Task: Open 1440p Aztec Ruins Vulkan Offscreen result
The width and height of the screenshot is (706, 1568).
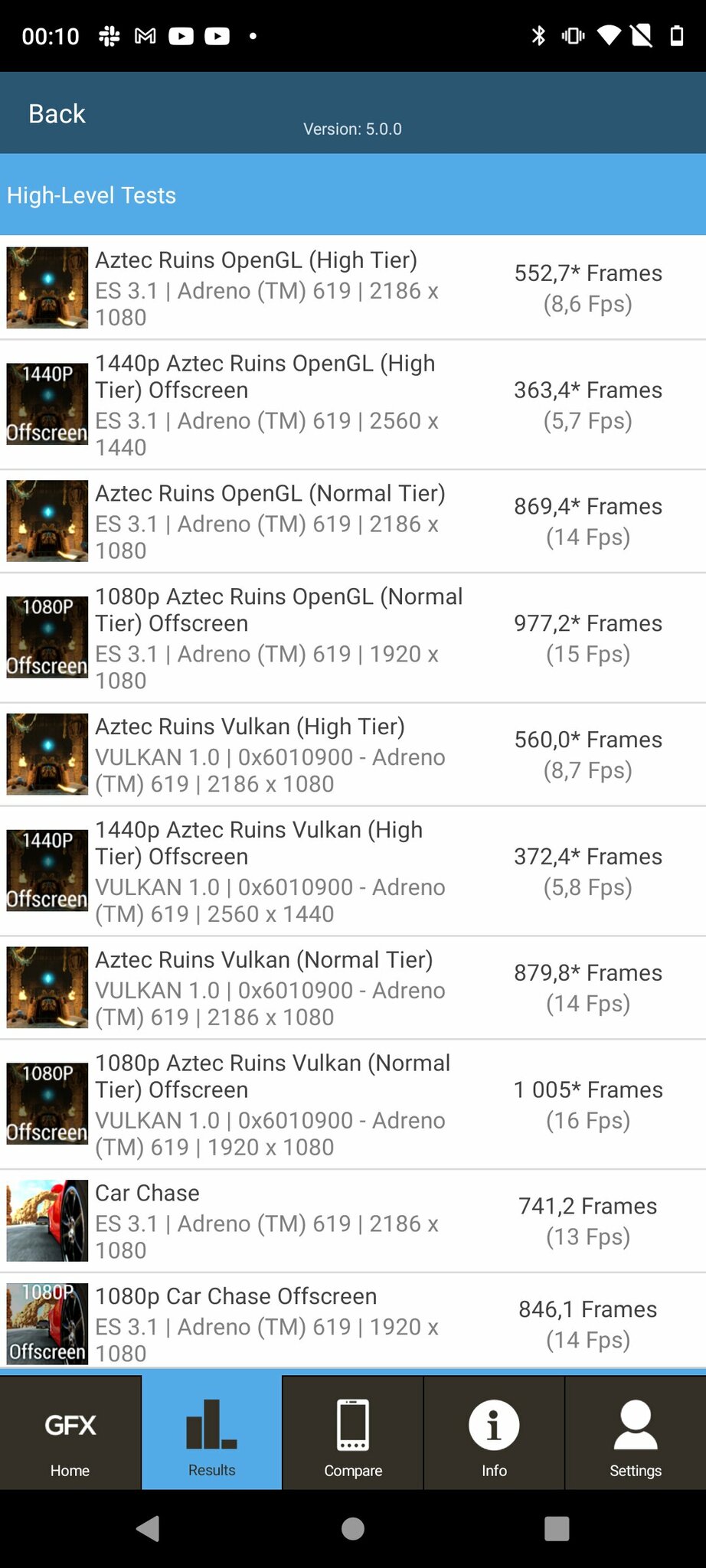Action: pyautogui.click(x=352, y=871)
